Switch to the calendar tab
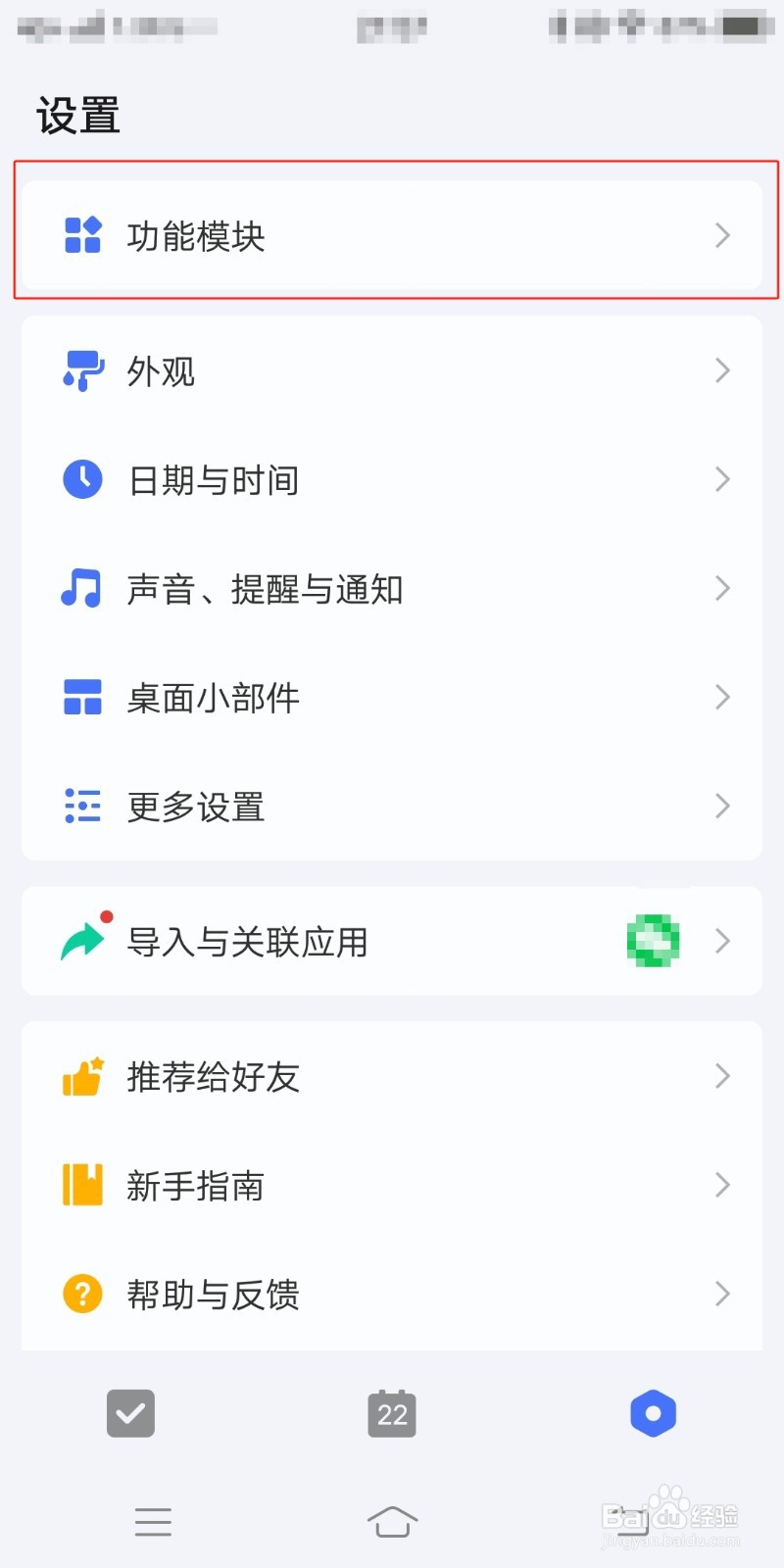784x1568 pixels. click(x=392, y=1413)
